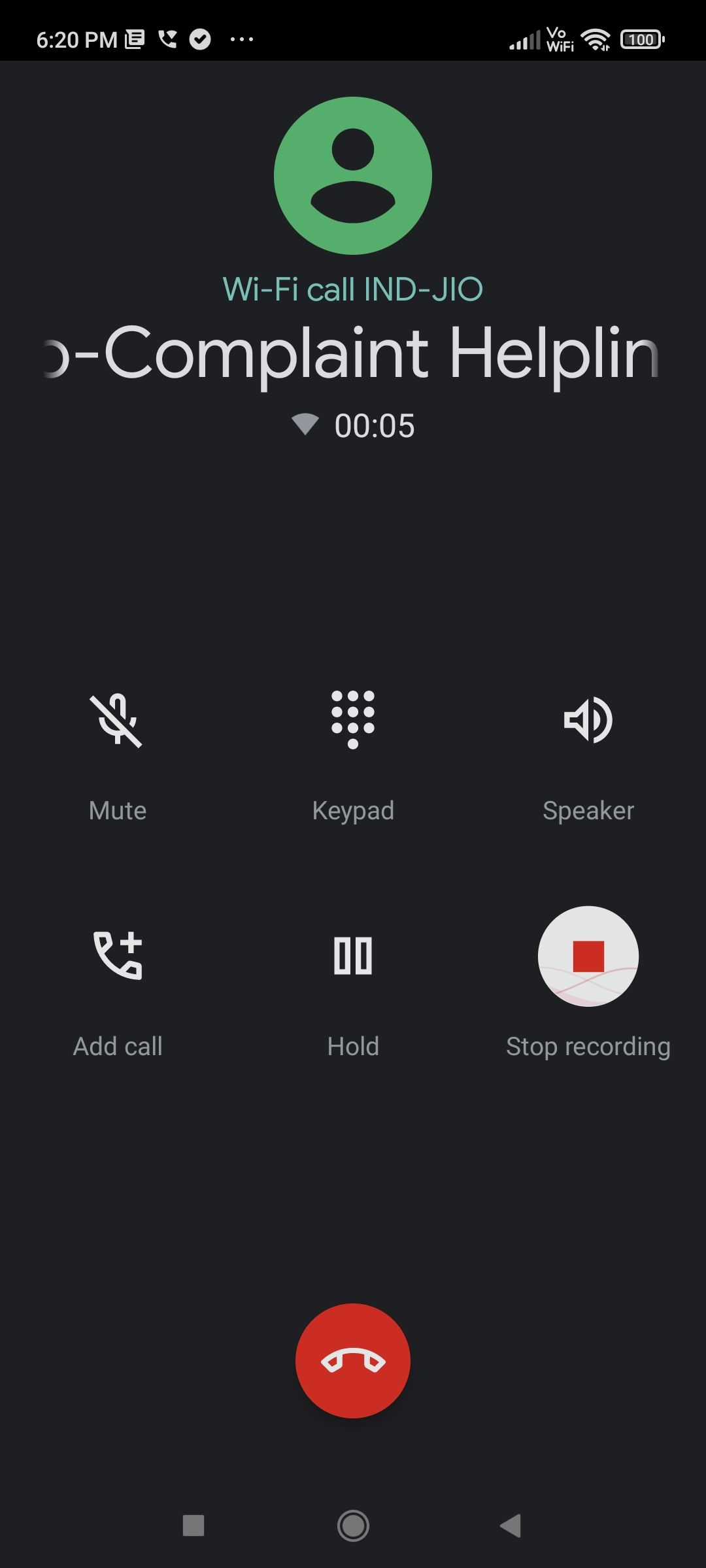Tap the green contact avatar
Screen dimensions: 706x1568
[353, 178]
